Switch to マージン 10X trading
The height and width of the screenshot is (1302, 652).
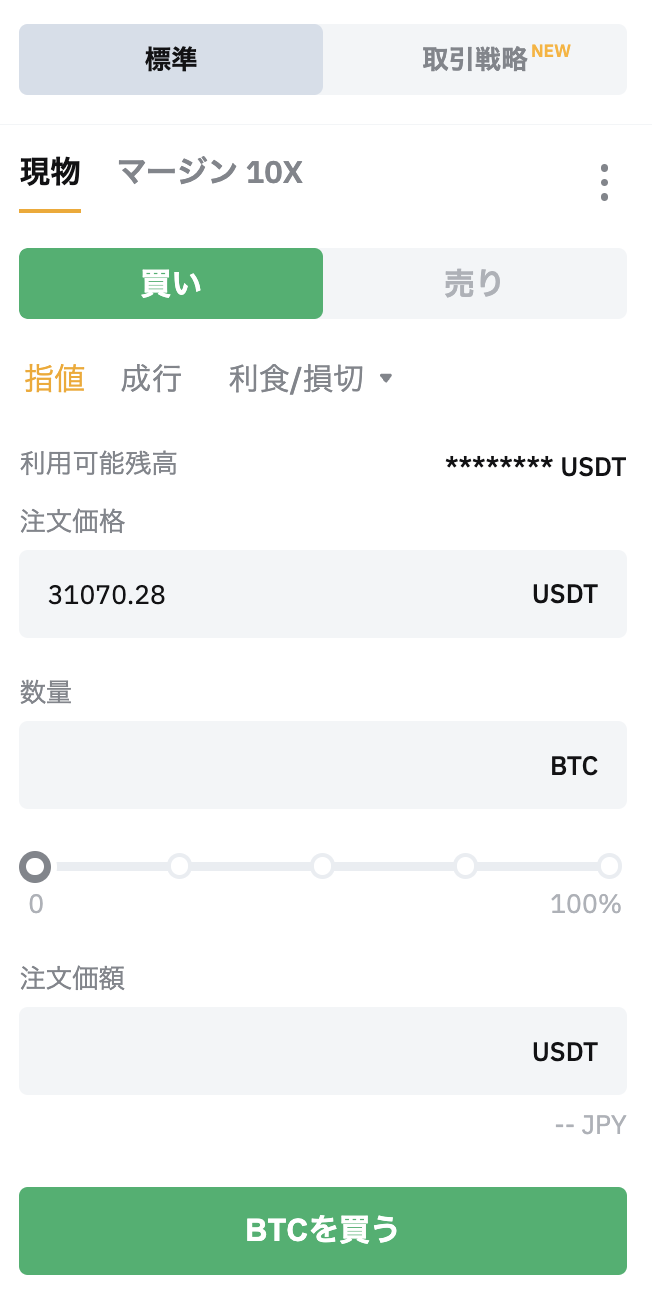click(210, 173)
